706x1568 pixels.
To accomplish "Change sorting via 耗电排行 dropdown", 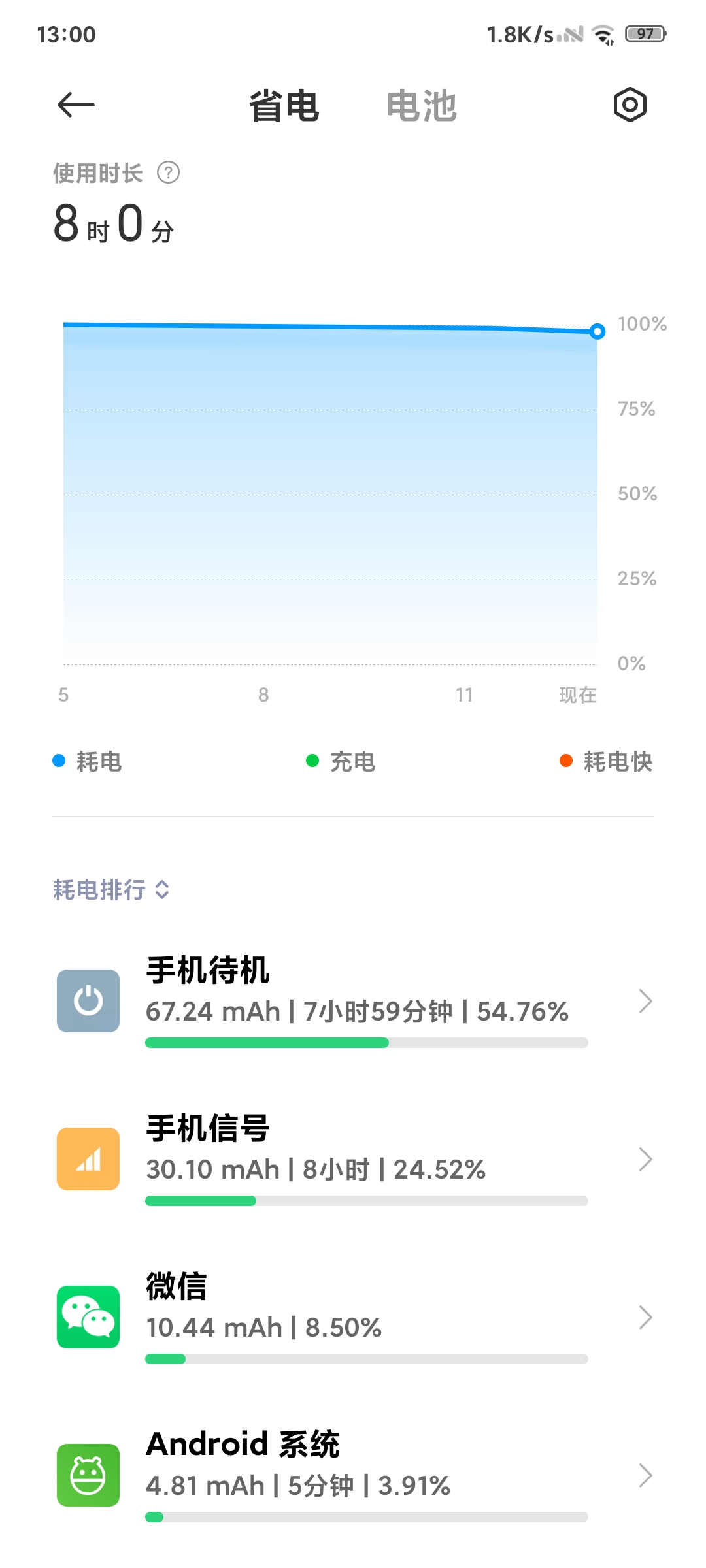I will coord(111,890).
